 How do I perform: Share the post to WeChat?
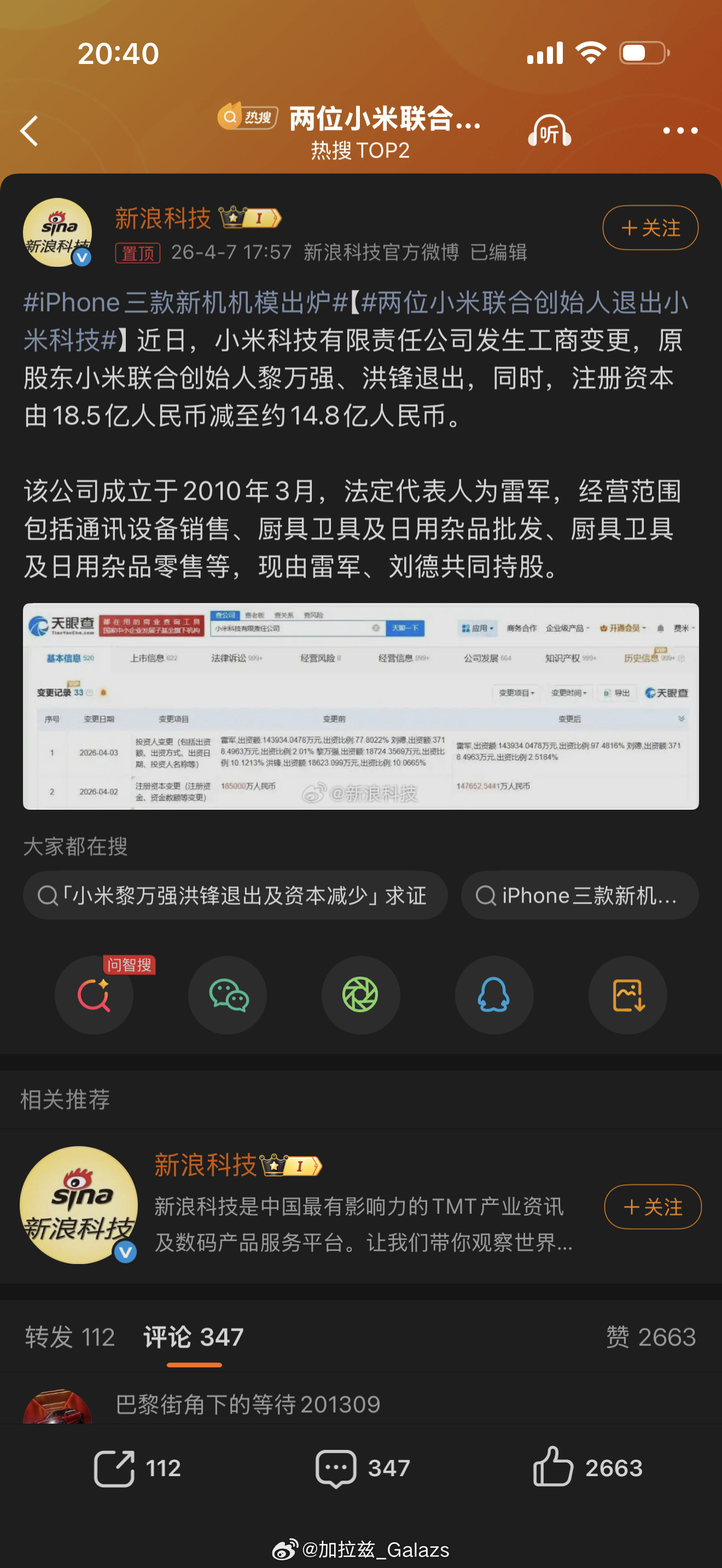click(x=227, y=996)
